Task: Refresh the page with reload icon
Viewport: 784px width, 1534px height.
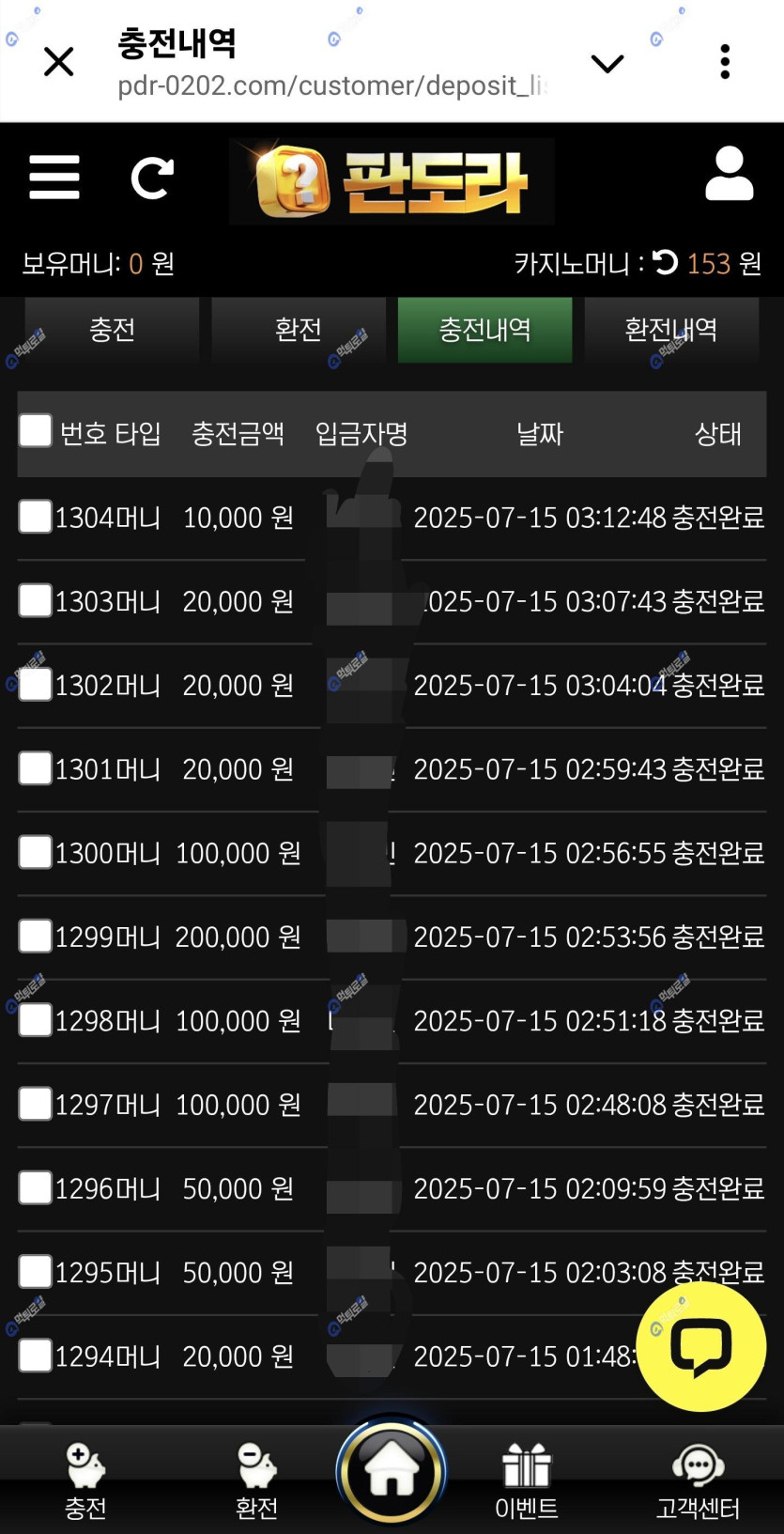Action: pos(152,178)
